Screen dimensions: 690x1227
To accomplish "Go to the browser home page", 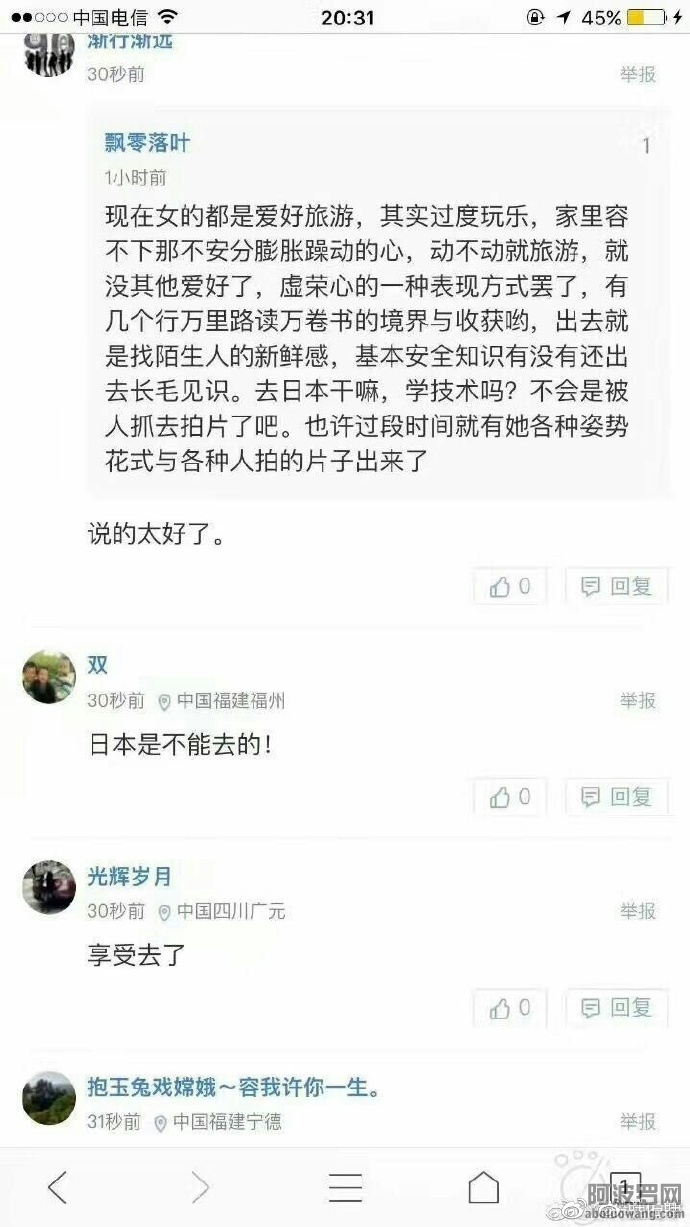I will pos(484,1187).
